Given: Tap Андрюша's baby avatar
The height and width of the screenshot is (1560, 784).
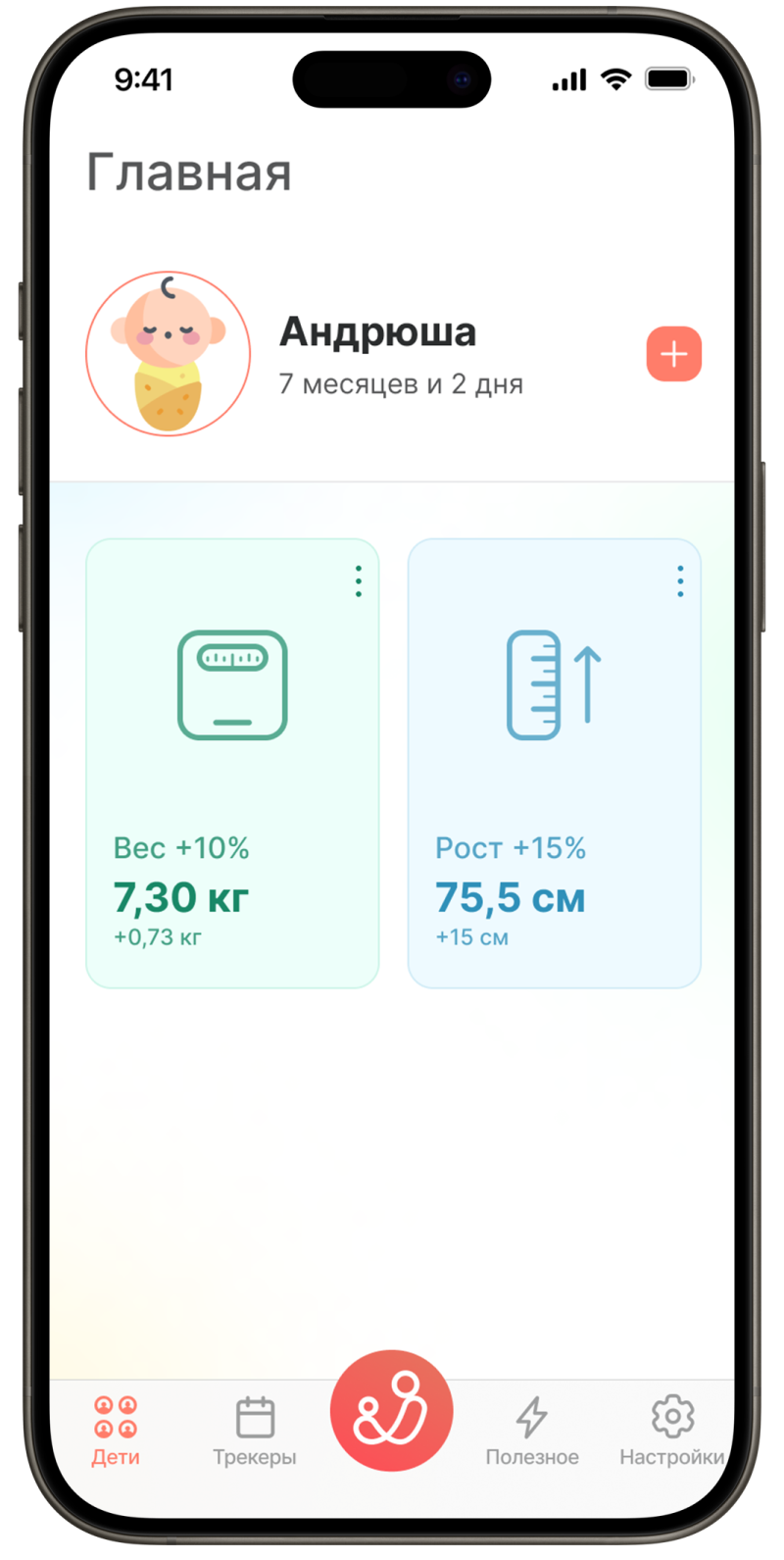Looking at the screenshot, I should pos(168,354).
